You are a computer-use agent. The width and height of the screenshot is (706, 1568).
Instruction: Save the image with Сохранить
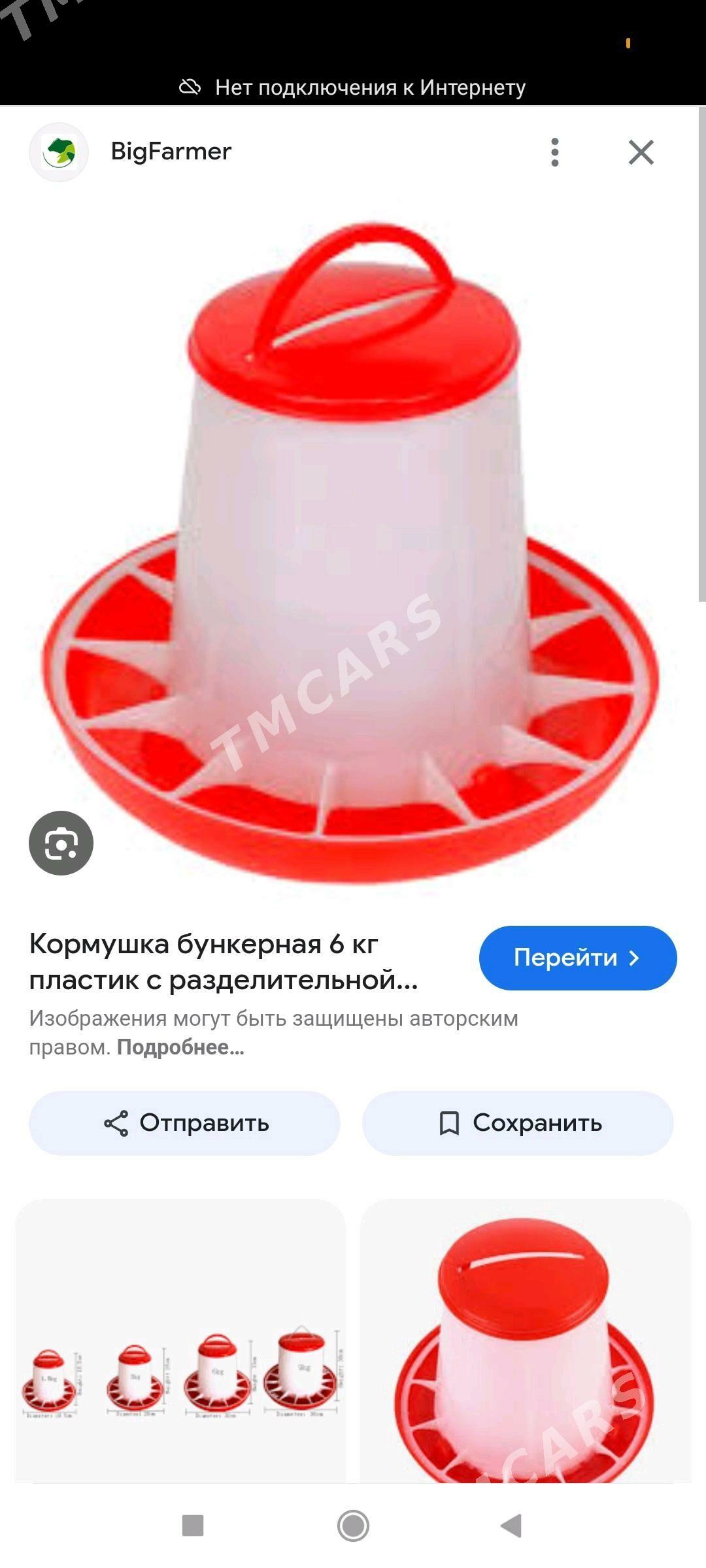click(518, 1123)
